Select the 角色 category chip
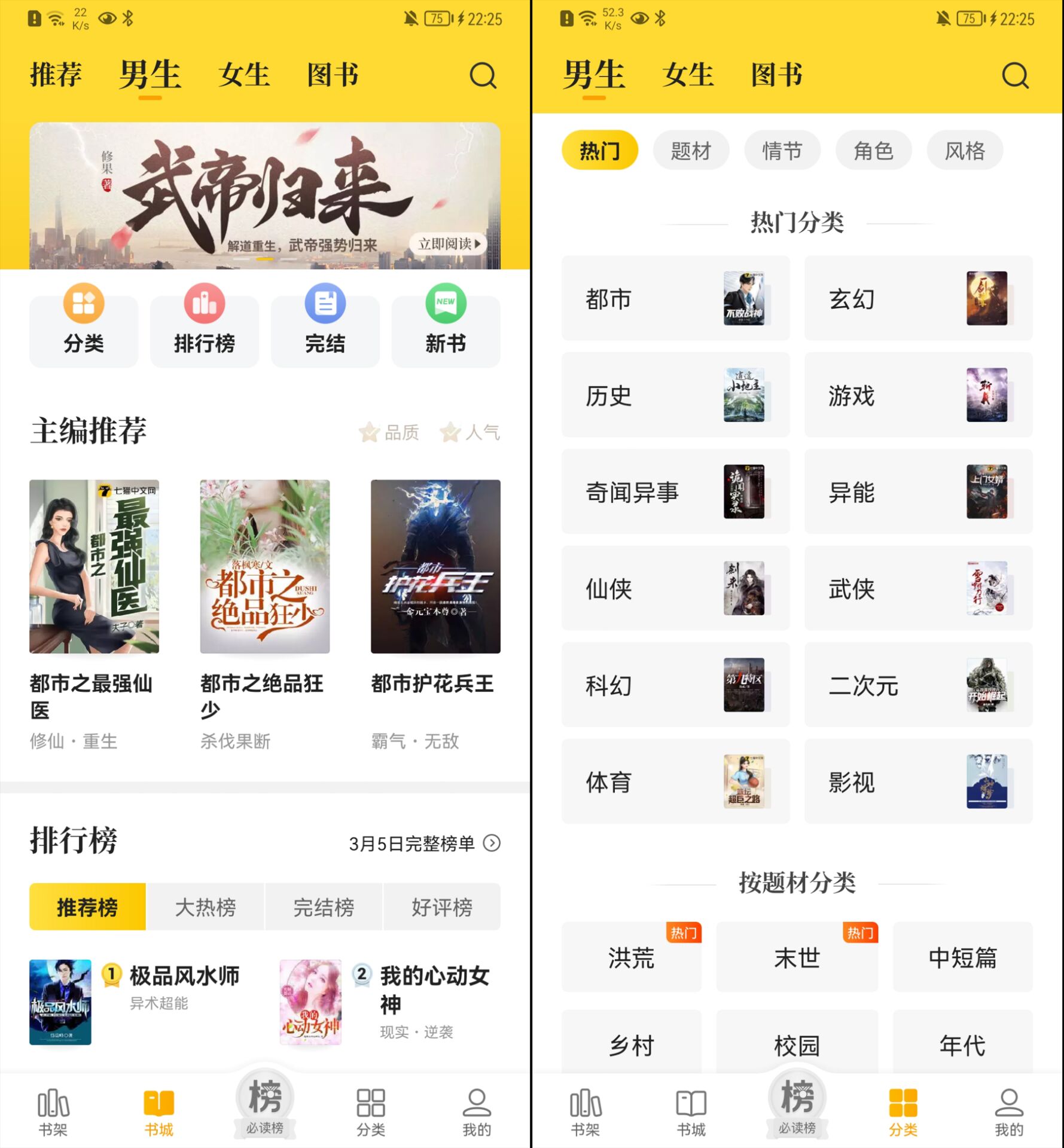Screen dimensions: 1064x1148 [873, 151]
